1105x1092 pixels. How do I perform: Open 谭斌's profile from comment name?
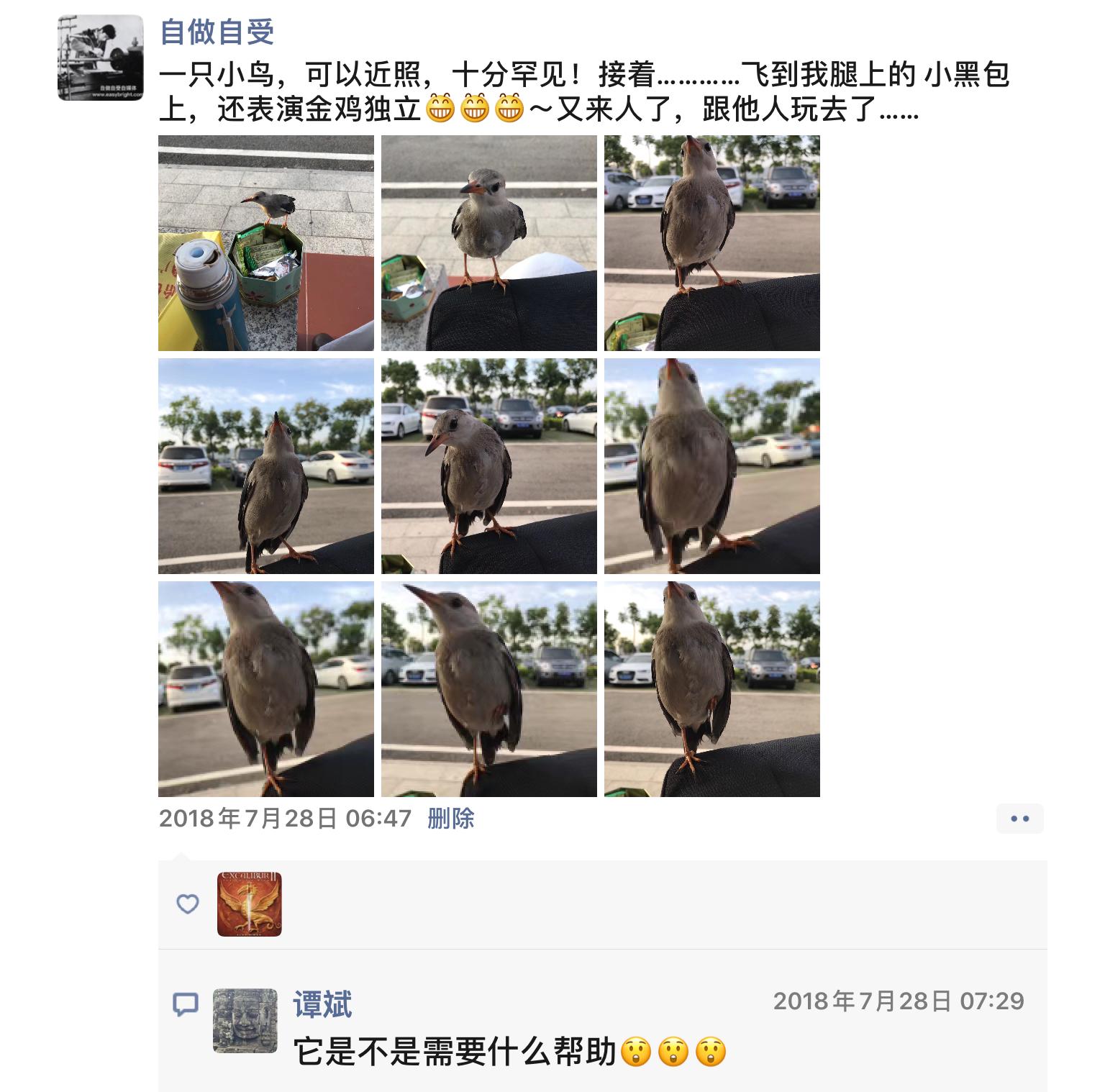coord(322,1004)
